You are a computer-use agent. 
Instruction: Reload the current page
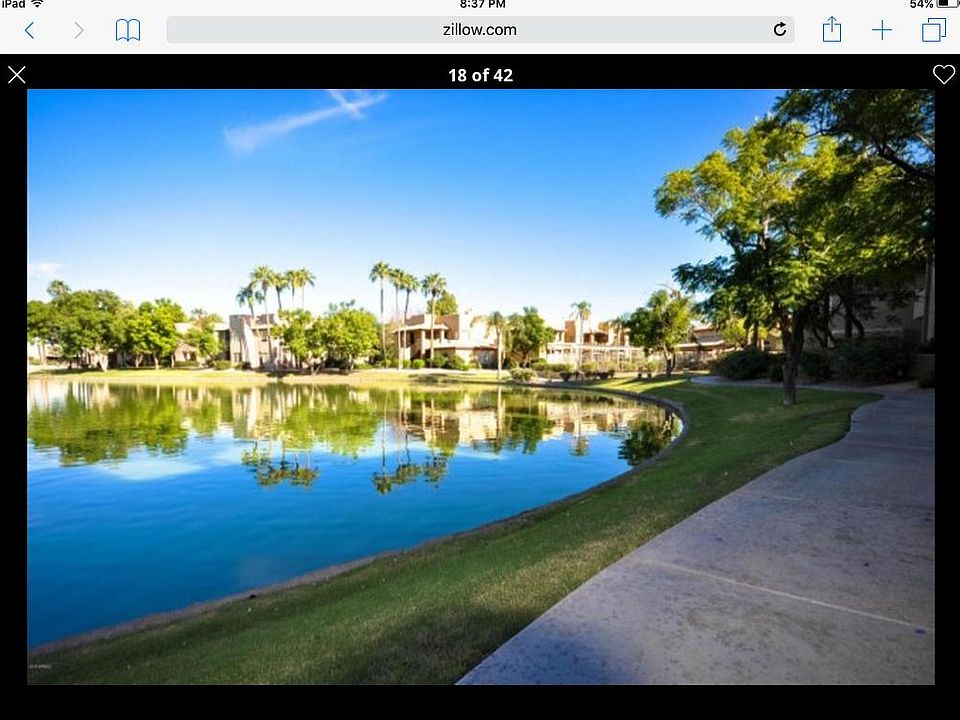pos(780,30)
